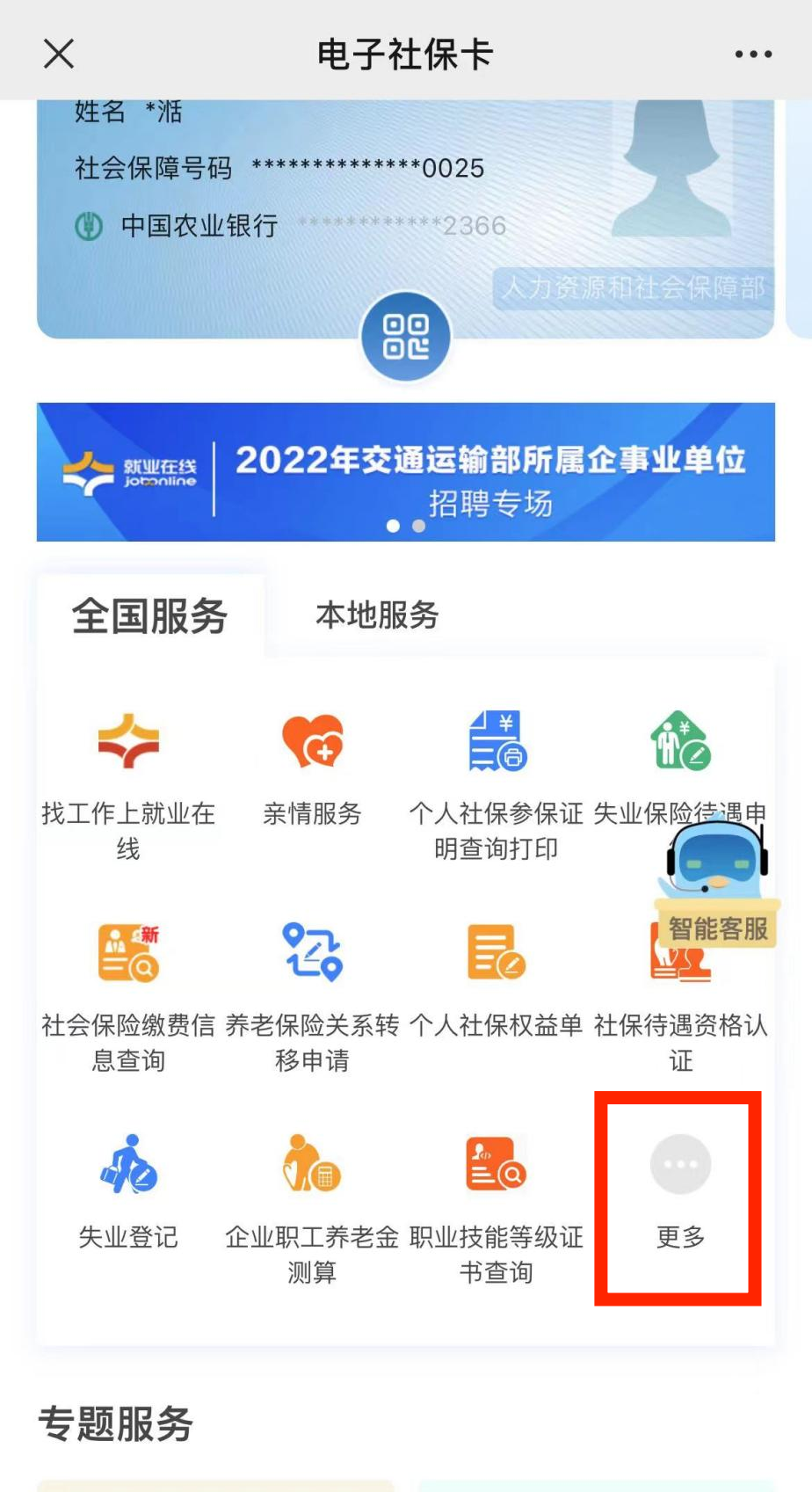Switch to the 本地服务 tab

pos(377,615)
